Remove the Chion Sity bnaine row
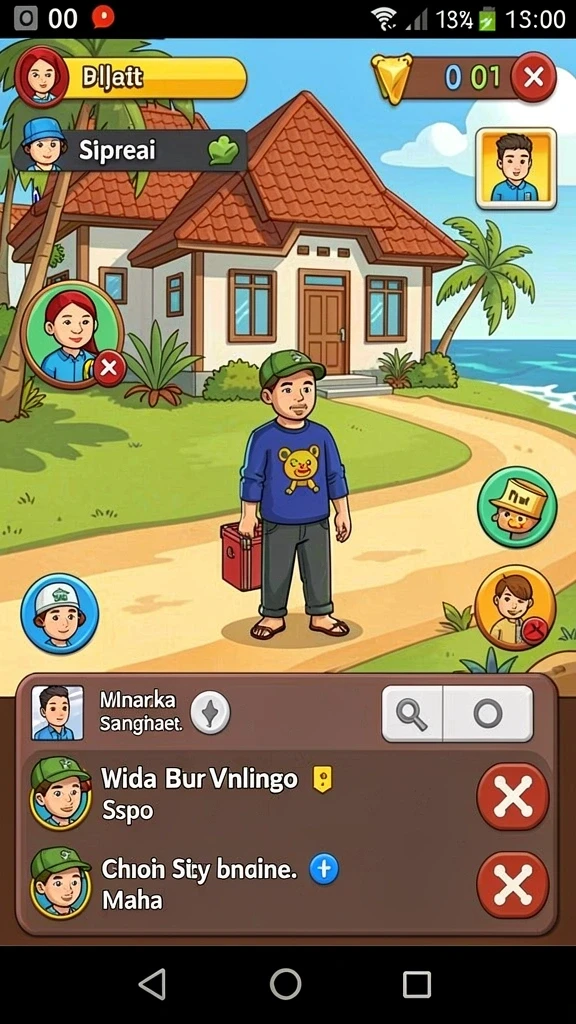Image resolution: width=576 pixels, height=1024 pixels. click(x=513, y=885)
